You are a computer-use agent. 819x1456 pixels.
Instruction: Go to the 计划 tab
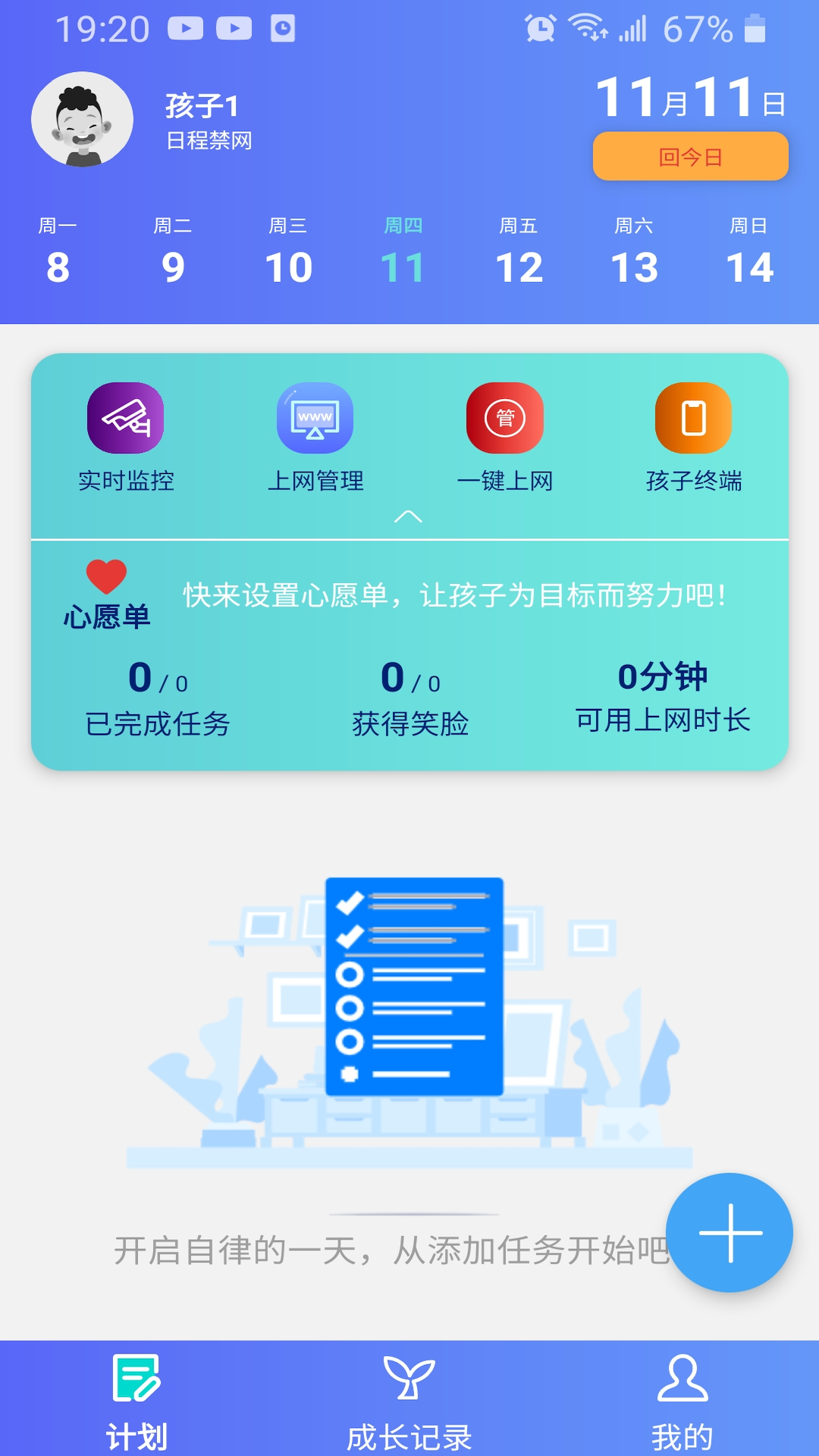tap(136, 1403)
